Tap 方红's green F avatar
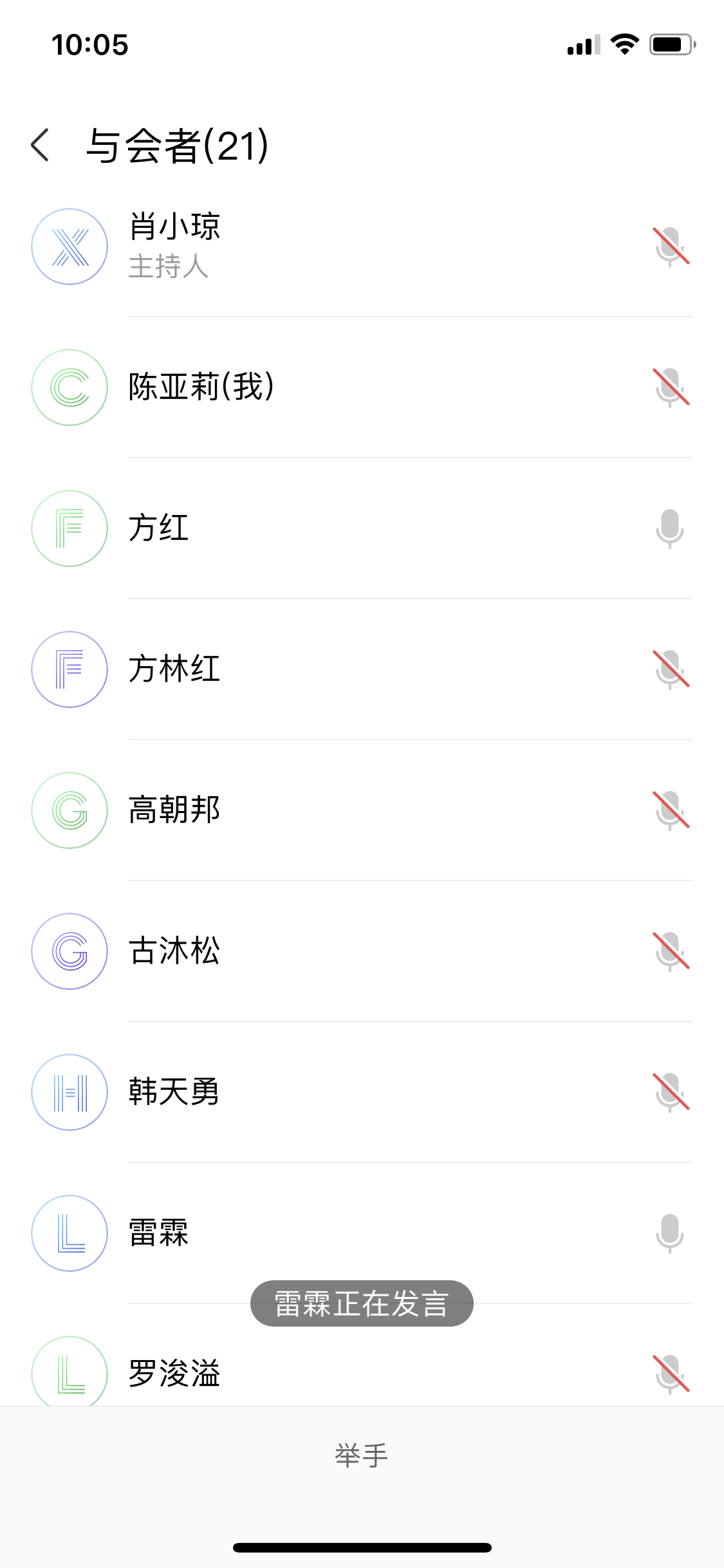The width and height of the screenshot is (724, 1568). point(70,529)
